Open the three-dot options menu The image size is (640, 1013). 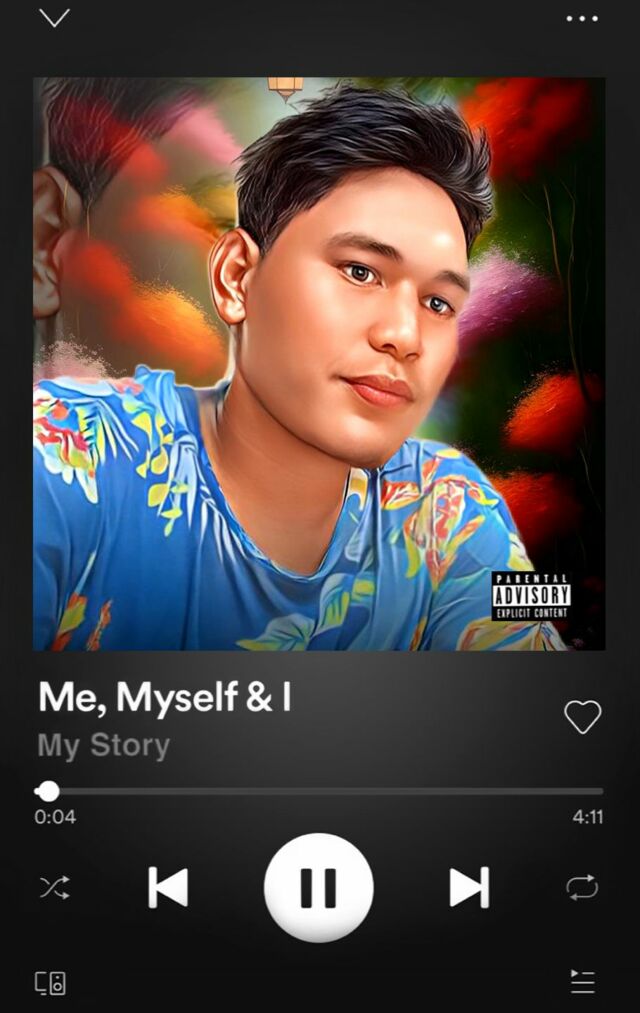tap(582, 18)
